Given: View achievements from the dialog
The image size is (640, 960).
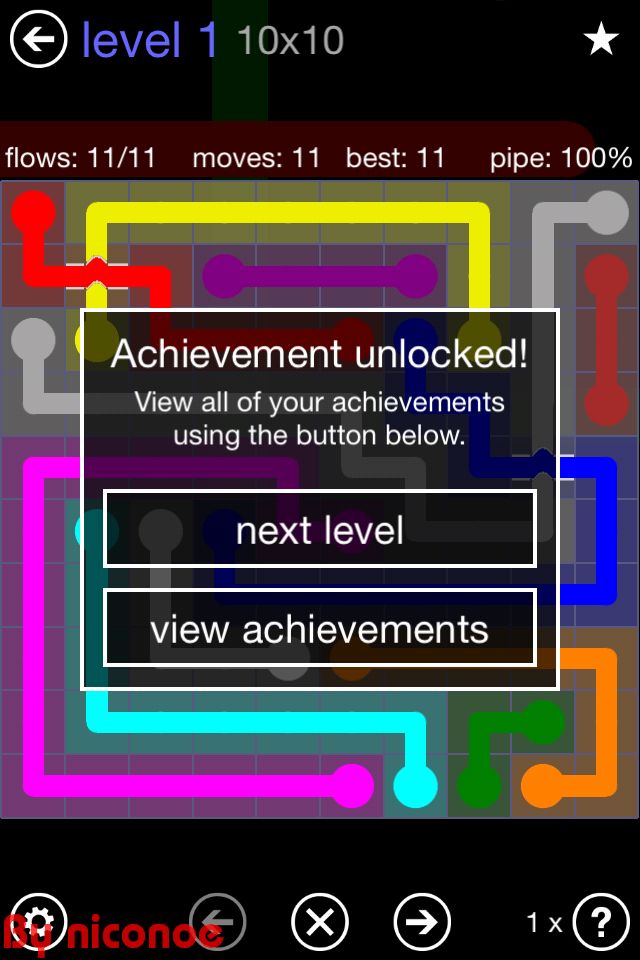Looking at the screenshot, I should click(x=320, y=629).
